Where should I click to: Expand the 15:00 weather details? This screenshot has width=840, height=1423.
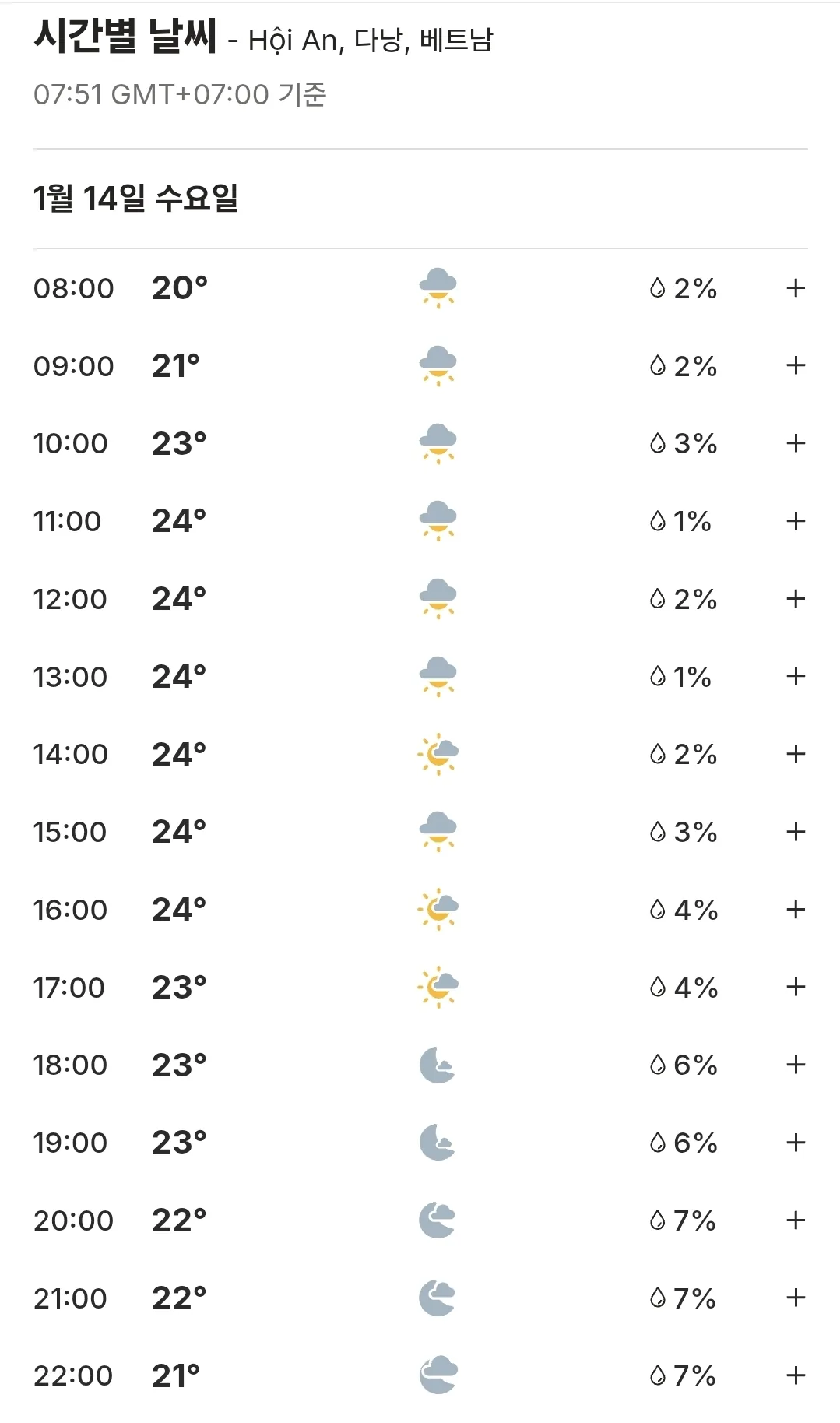pyautogui.click(x=795, y=832)
